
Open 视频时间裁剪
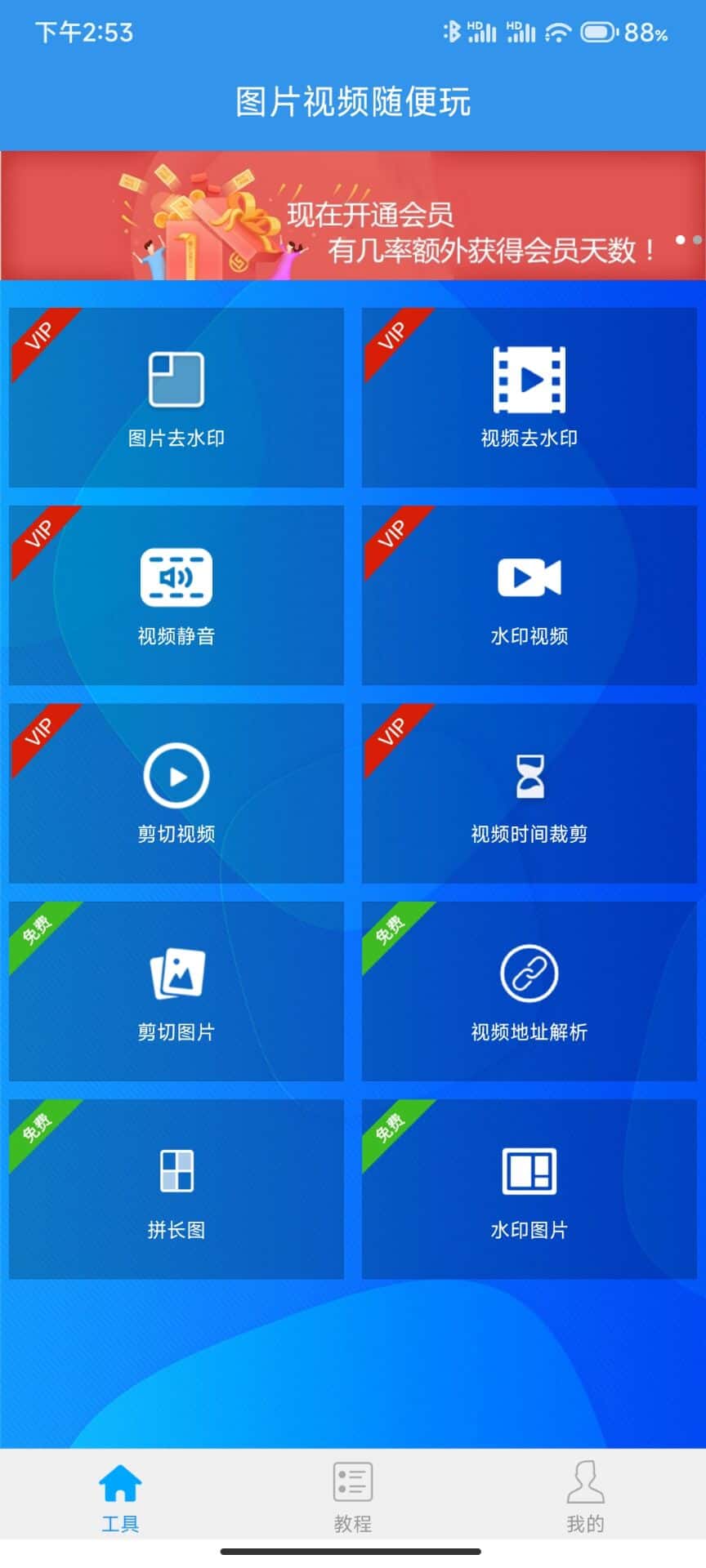(529, 793)
